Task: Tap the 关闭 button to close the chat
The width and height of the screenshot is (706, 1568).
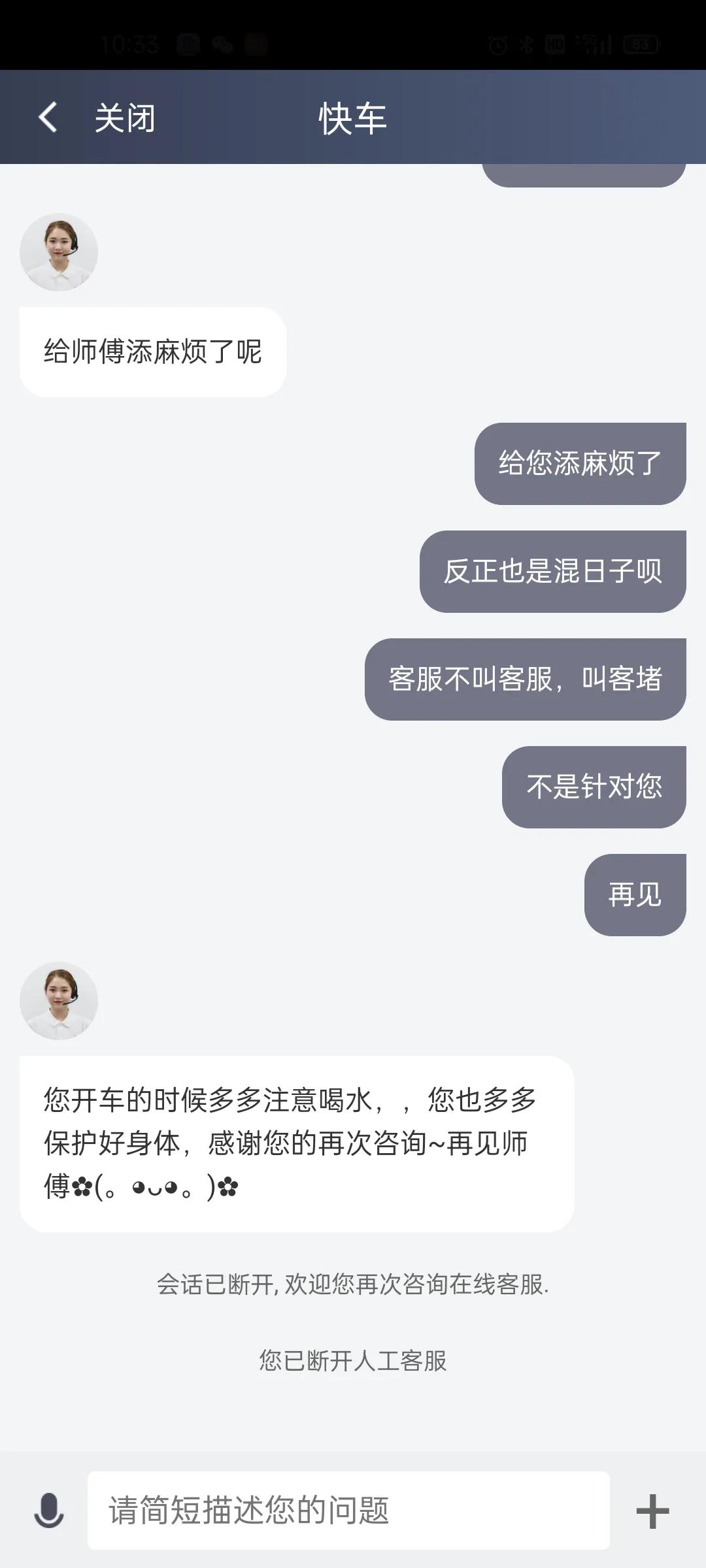Action: coord(124,118)
